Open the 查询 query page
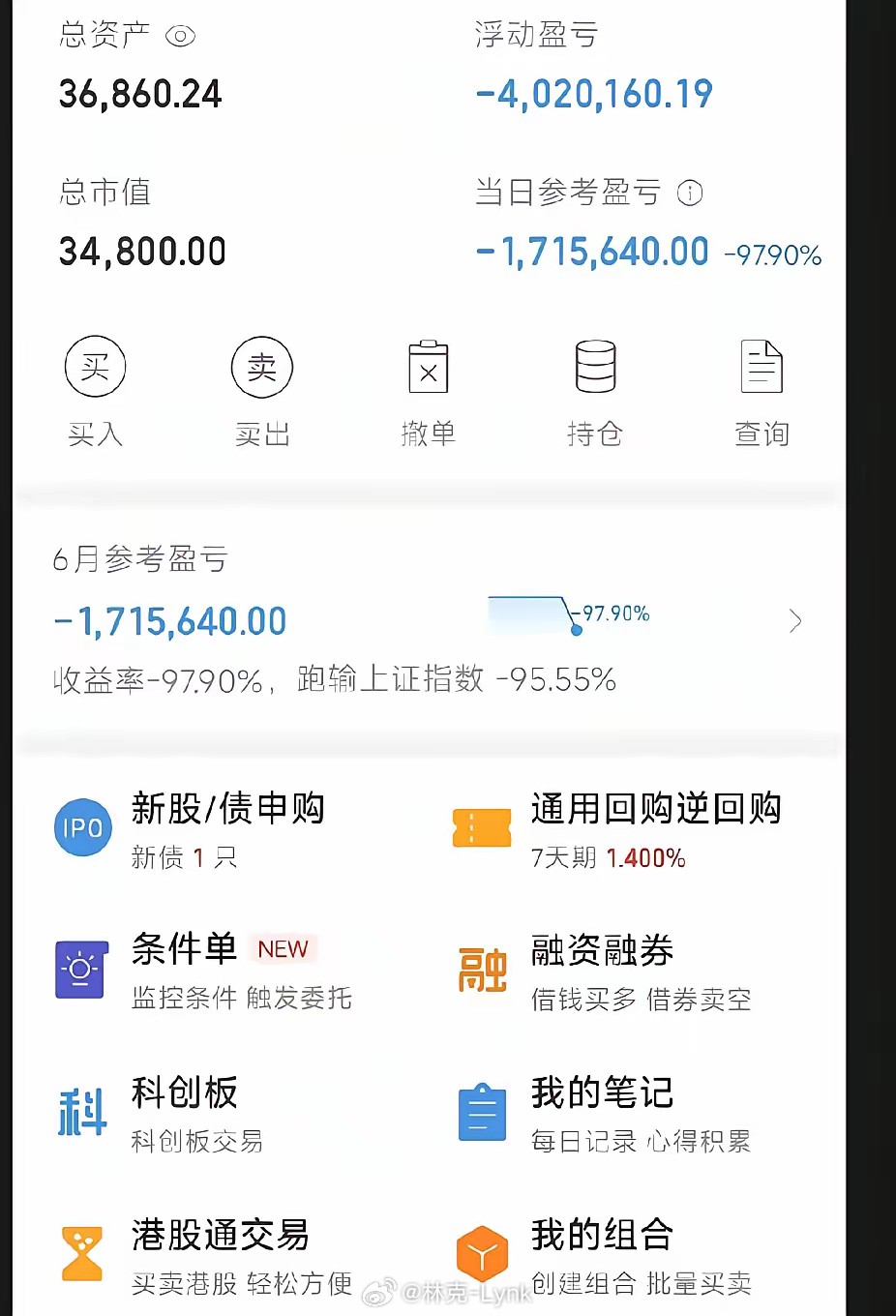896x1316 pixels. 762,392
